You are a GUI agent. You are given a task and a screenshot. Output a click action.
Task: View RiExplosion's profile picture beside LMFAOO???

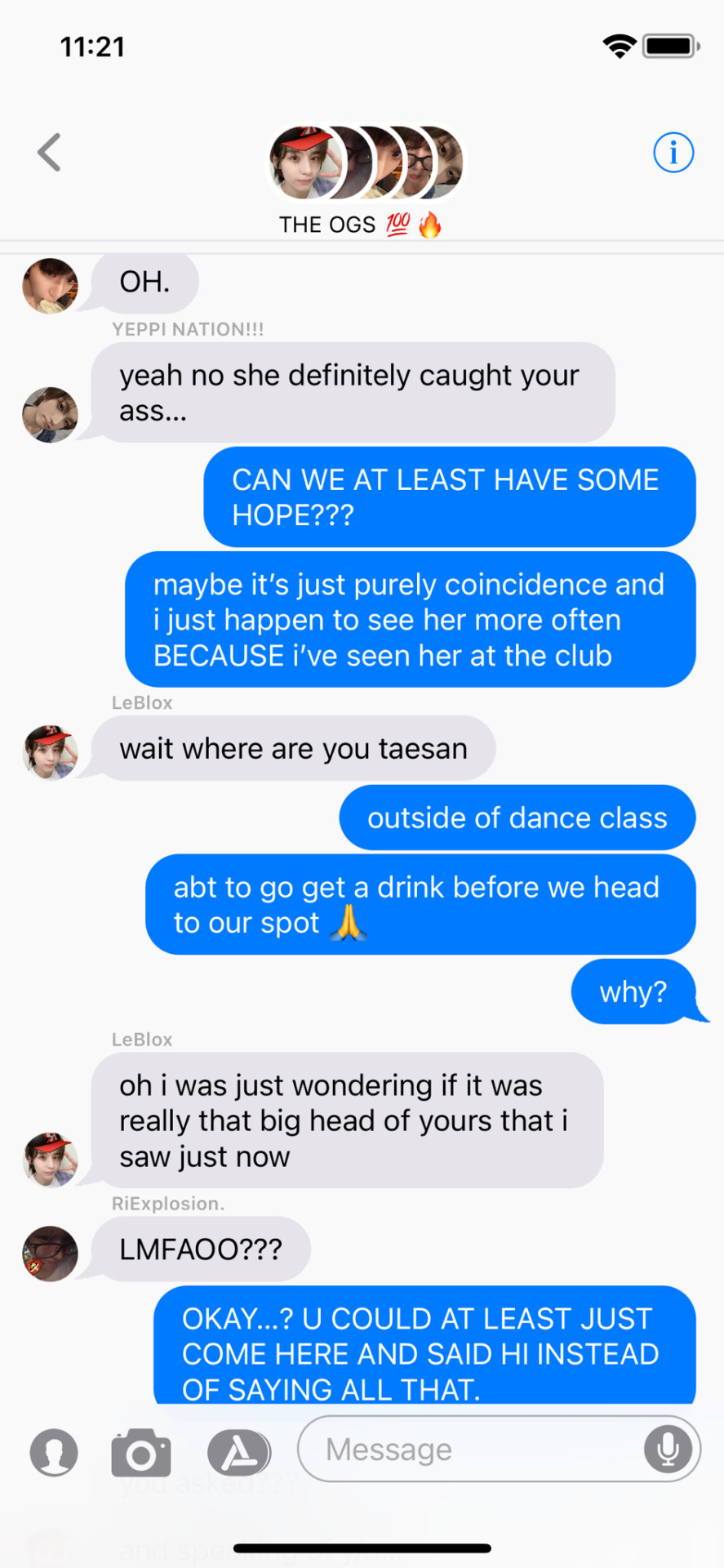point(50,1253)
